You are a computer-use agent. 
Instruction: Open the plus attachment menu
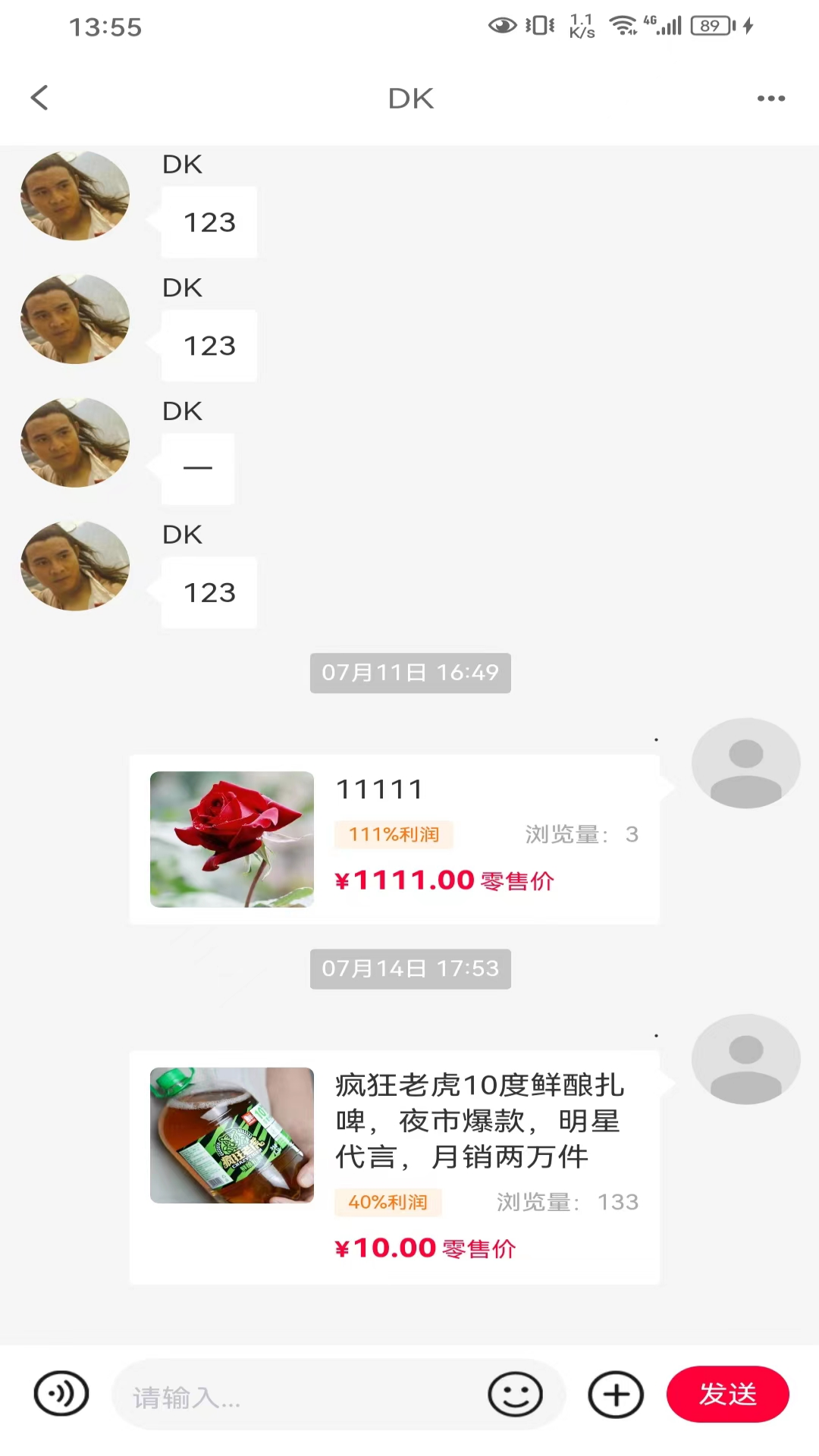pos(616,1394)
